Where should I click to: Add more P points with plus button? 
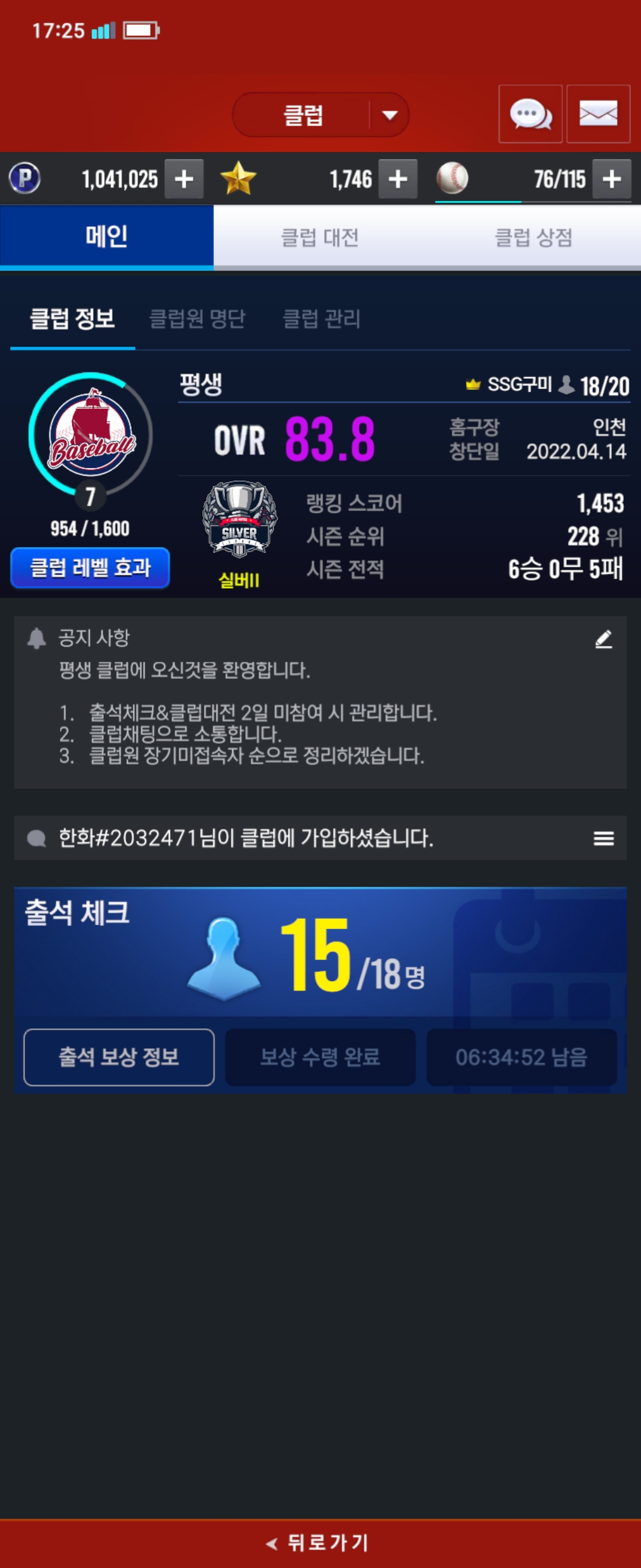click(x=183, y=179)
